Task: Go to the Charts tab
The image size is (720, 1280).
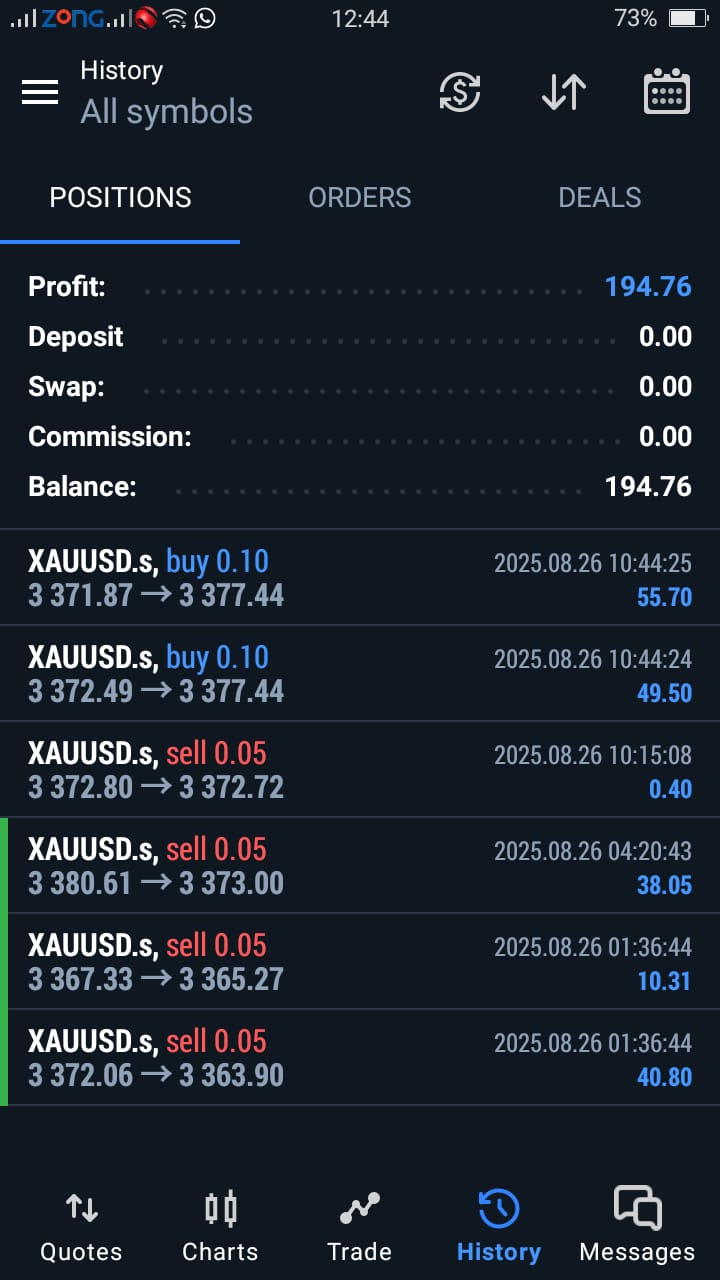Action: coord(220,1226)
